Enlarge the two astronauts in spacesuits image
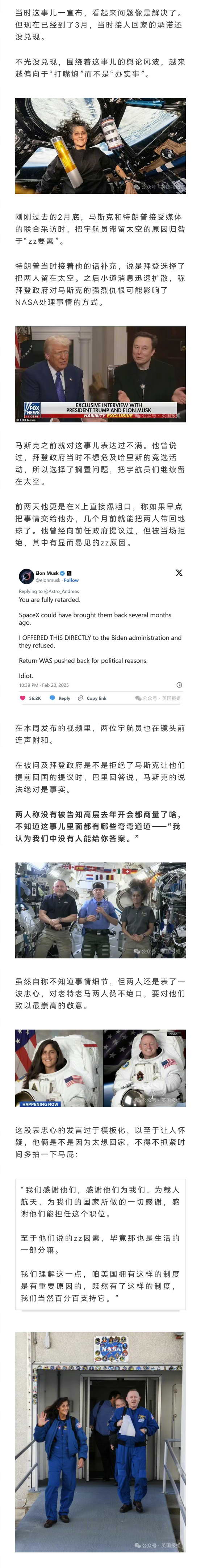The image size is (201, 1568). click(x=101, y=1068)
